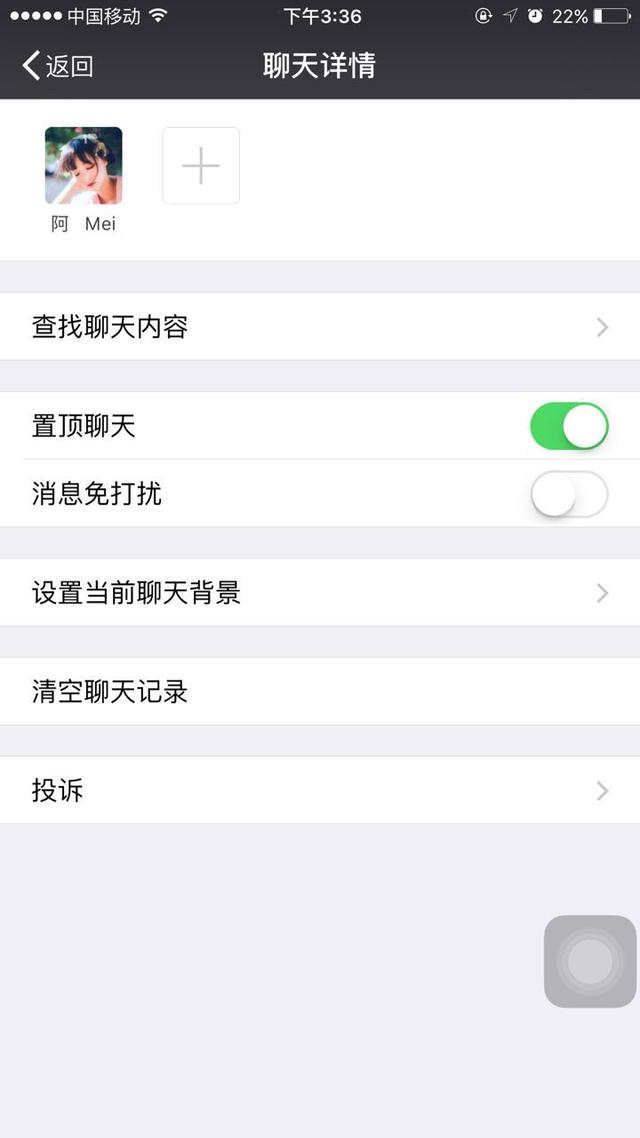Select 清空聊天记录 to clear the chat
This screenshot has height=1138, width=640.
320,691
